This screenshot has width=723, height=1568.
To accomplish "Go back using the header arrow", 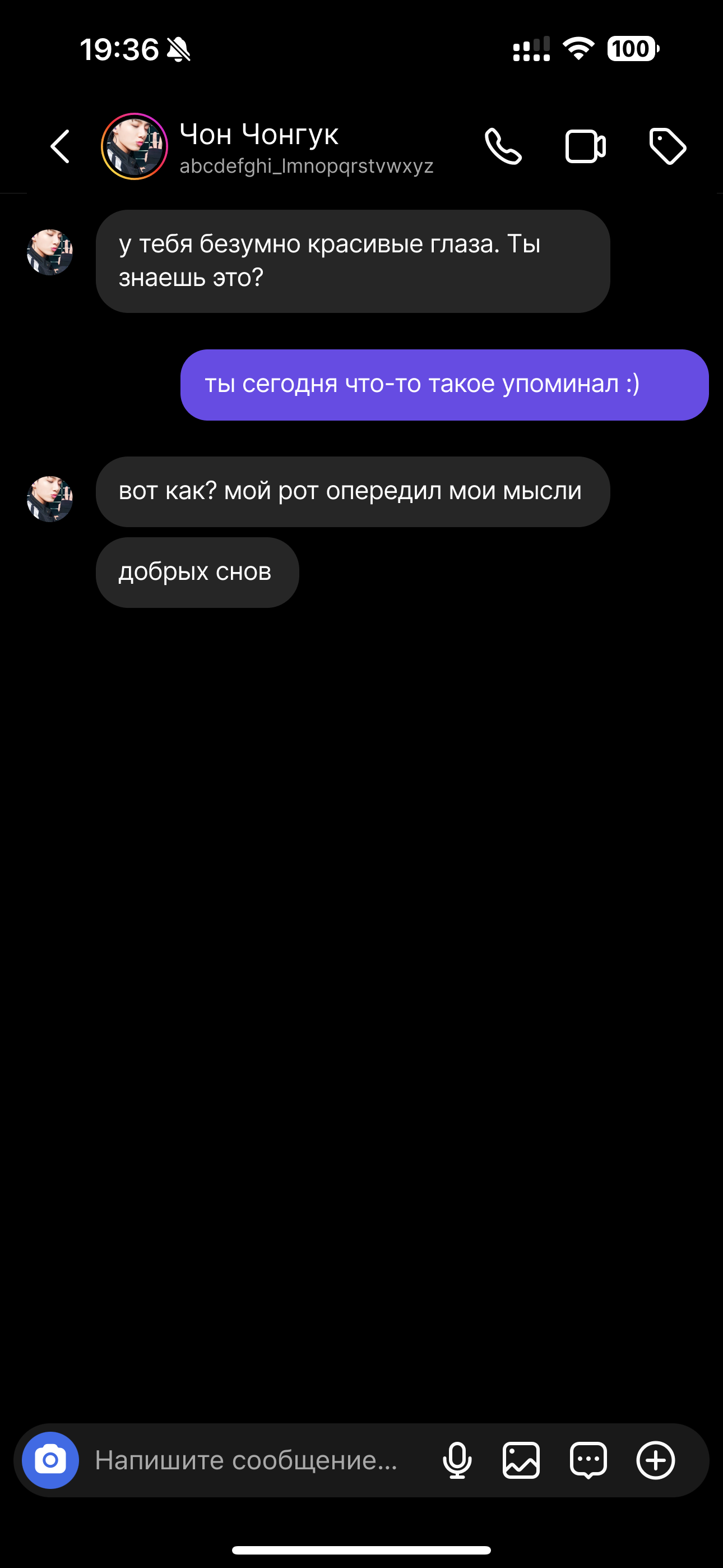I will (61, 146).
